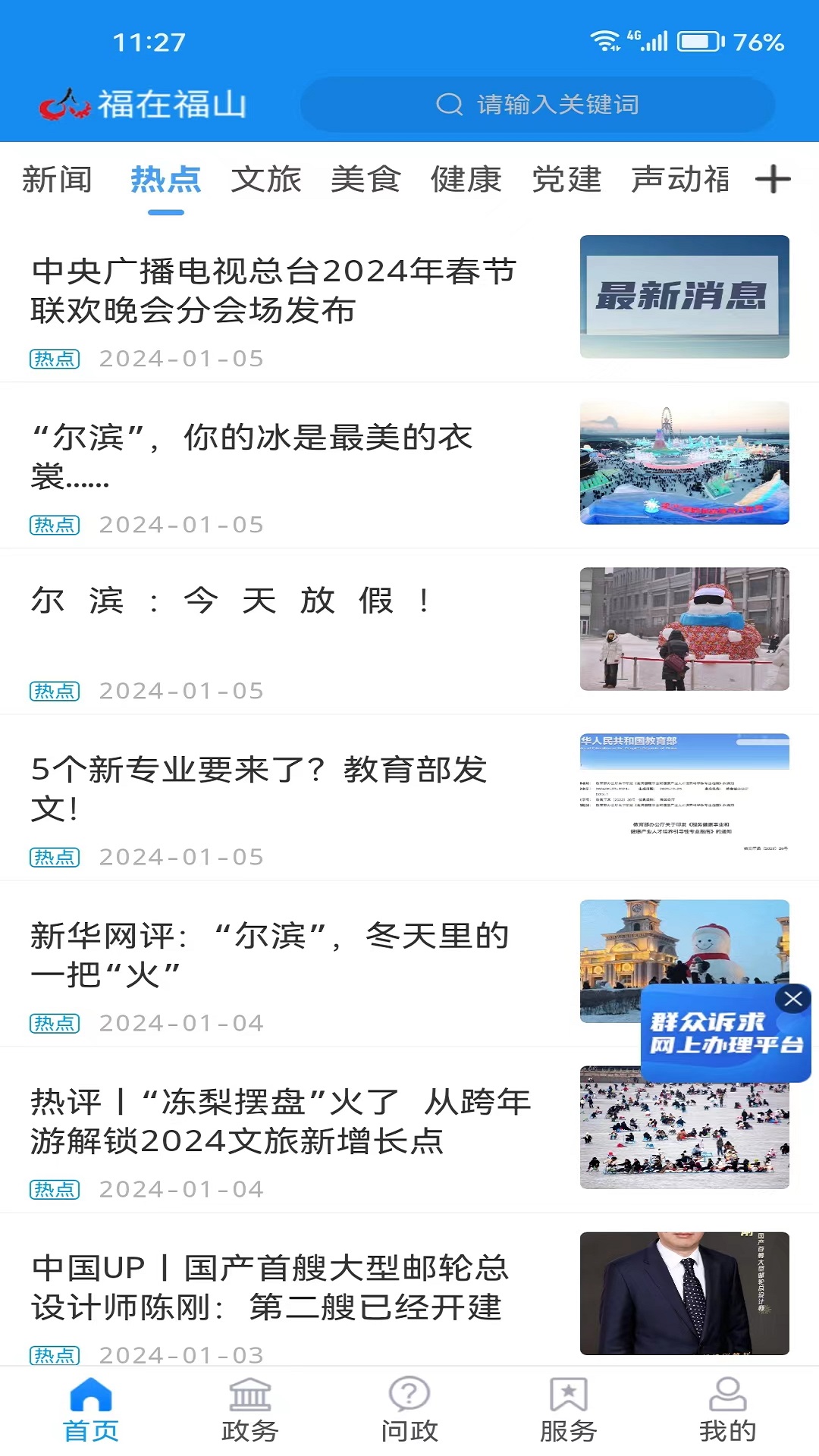Switch to the 健康 tab
This screenshot has width=819, height=1456.
coord(466,180)
